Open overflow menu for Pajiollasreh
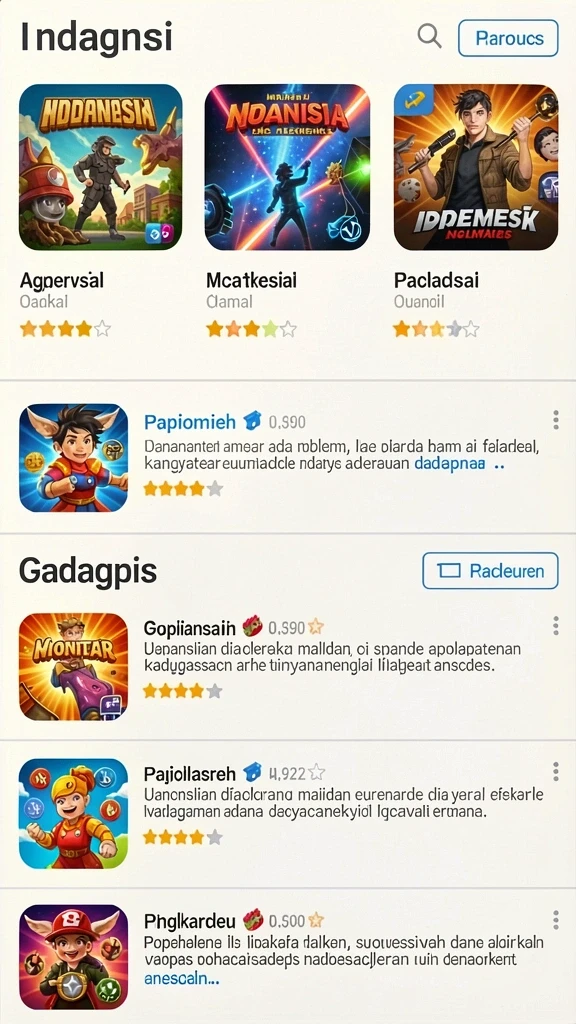 (556, 771)
